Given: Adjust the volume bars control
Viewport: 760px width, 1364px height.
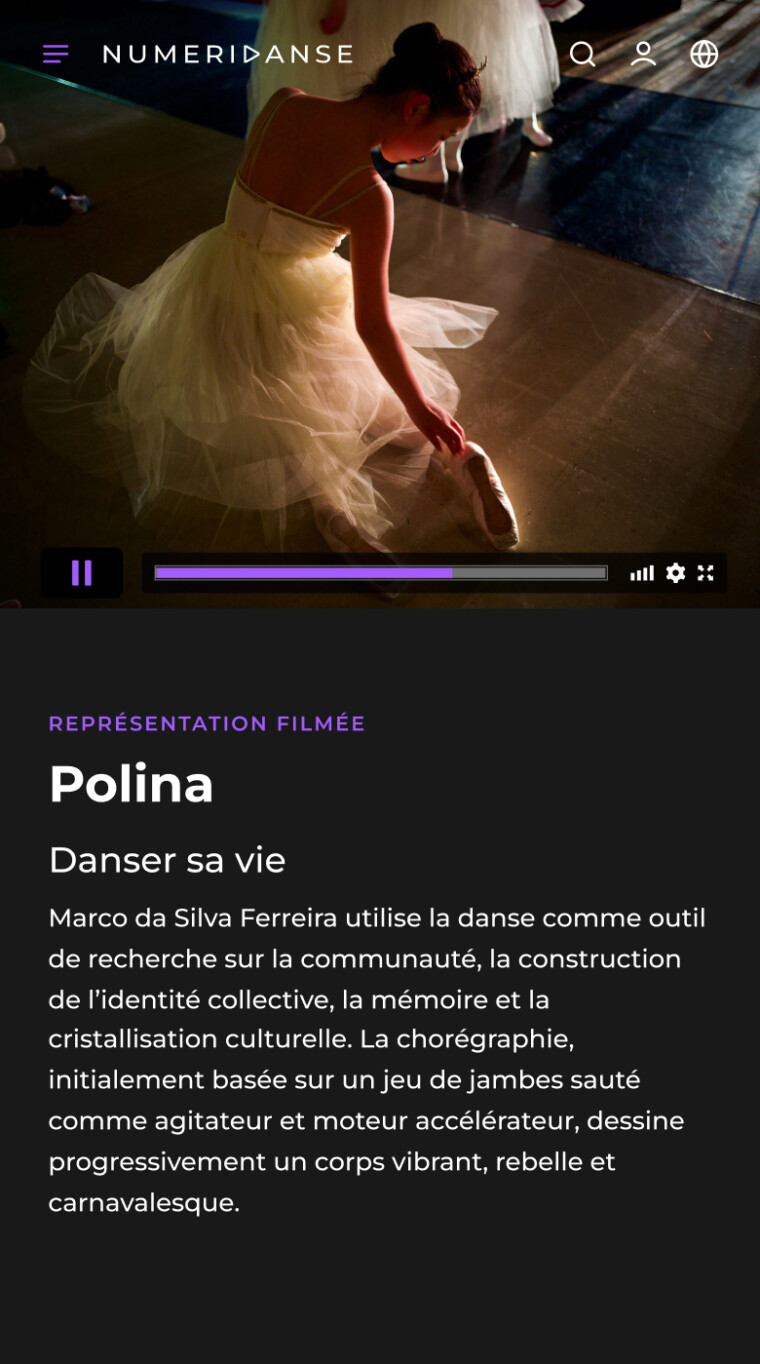Looking at the screenshot, I should (x=641, y=573).
